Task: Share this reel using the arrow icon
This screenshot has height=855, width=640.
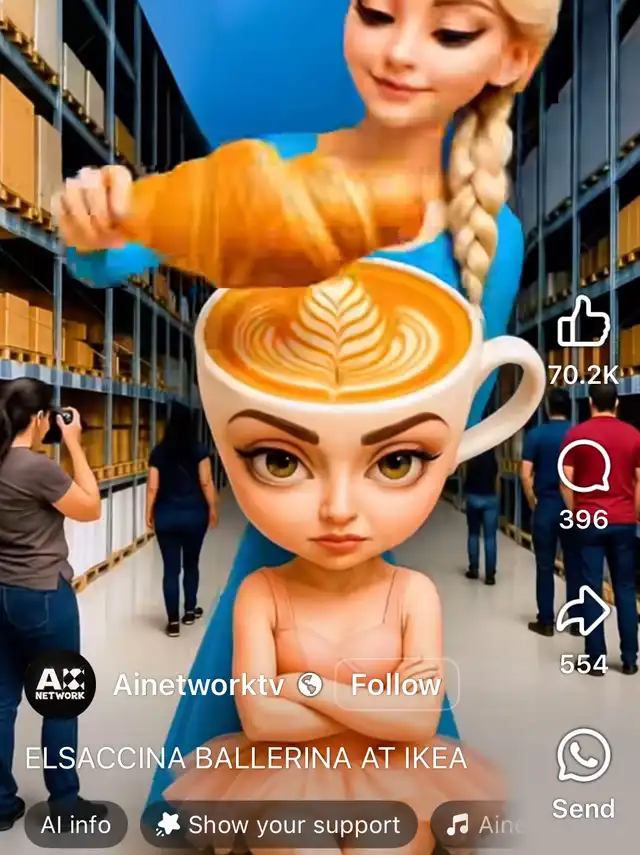Action: (x=584, y=611)
